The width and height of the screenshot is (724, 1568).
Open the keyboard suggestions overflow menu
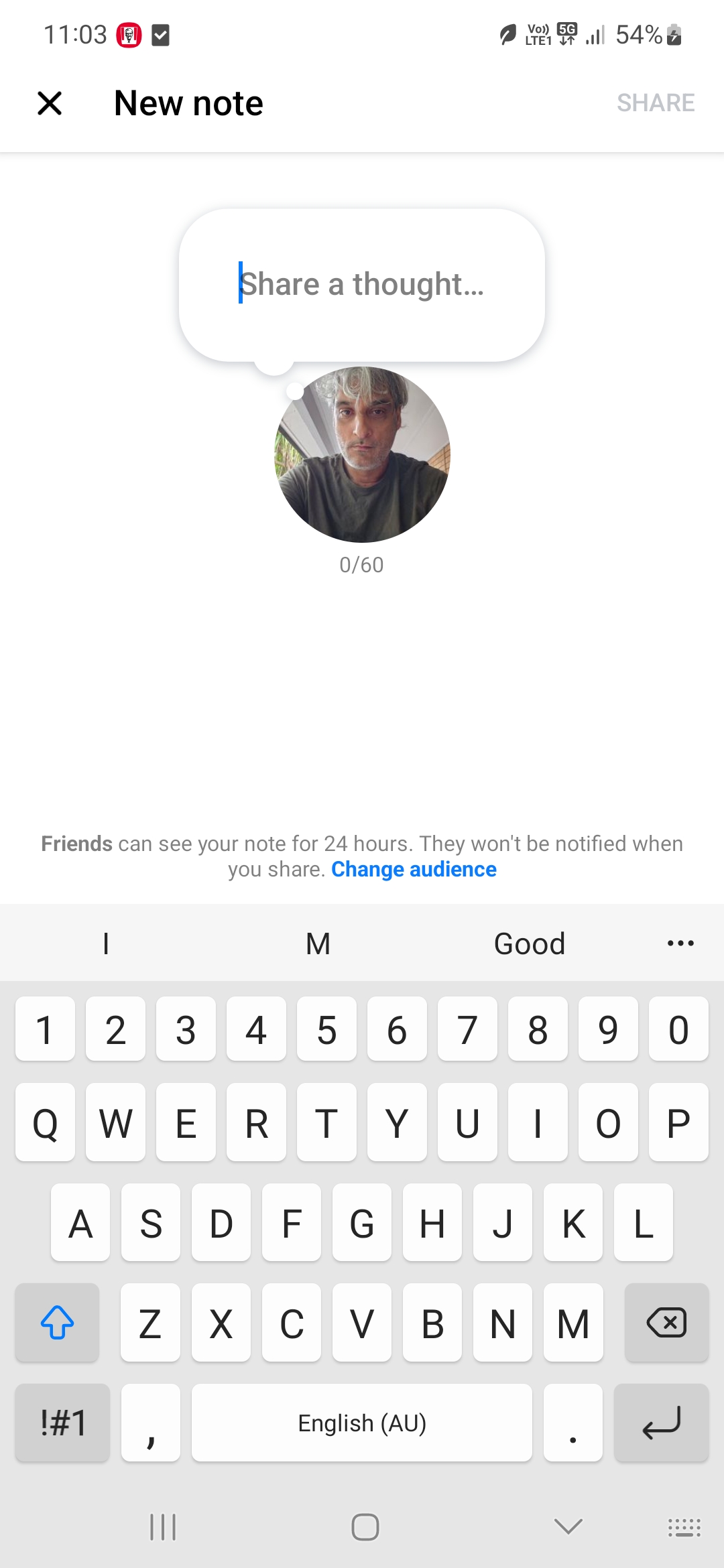pyautogui.click(x=680, y=943)
